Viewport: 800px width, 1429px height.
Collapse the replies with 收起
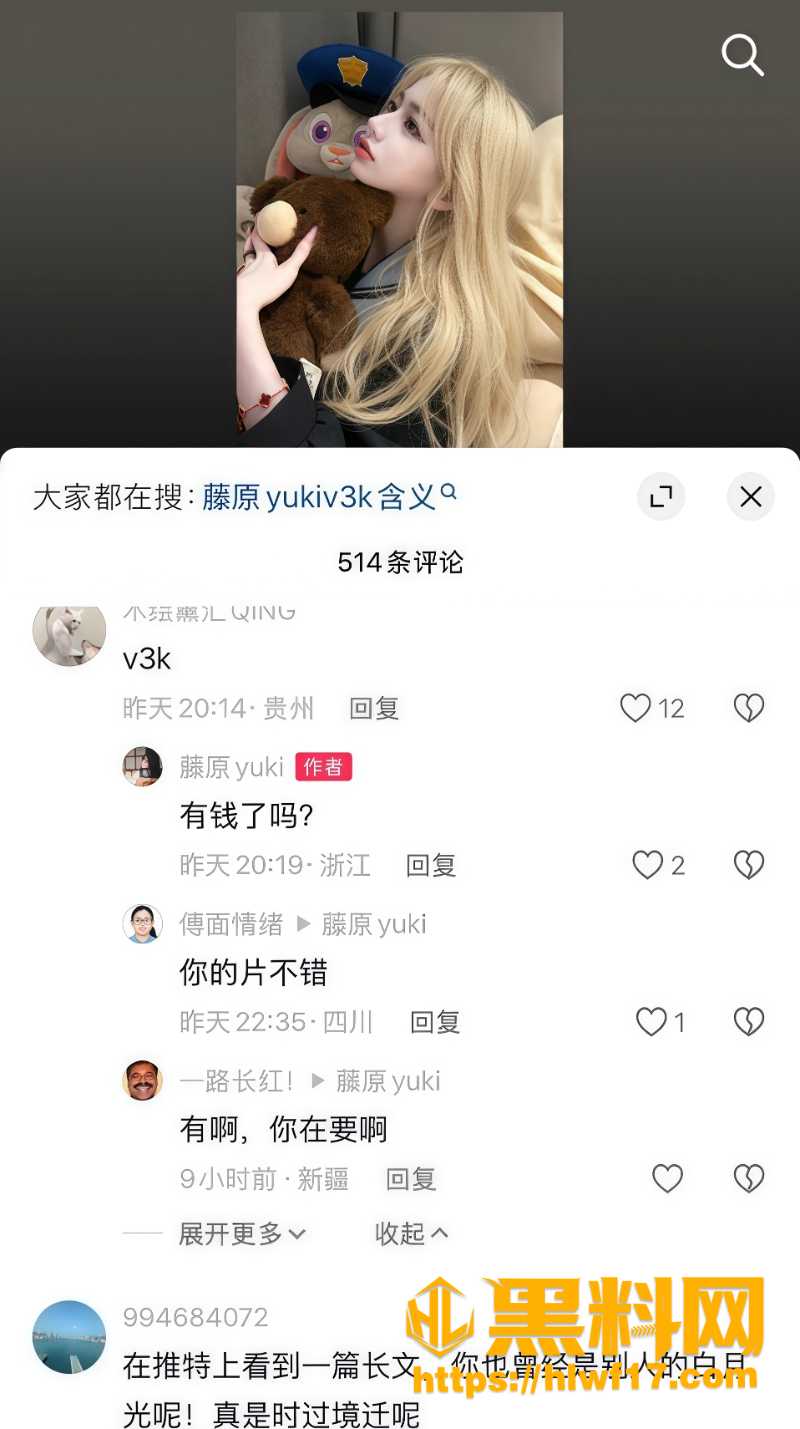411,1234
